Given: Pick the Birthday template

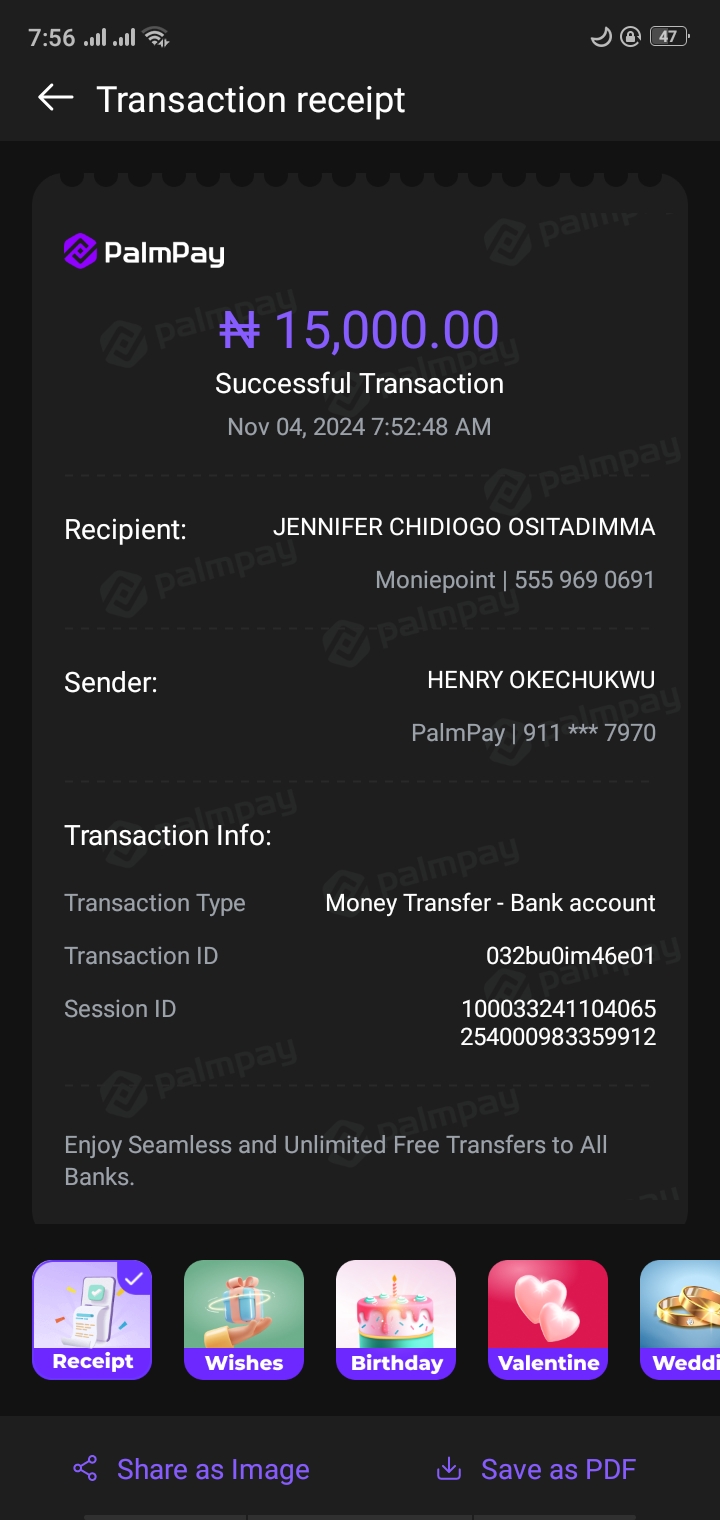Looking at the screenshot, I should pyautogui.click(x=396, y=1319).
